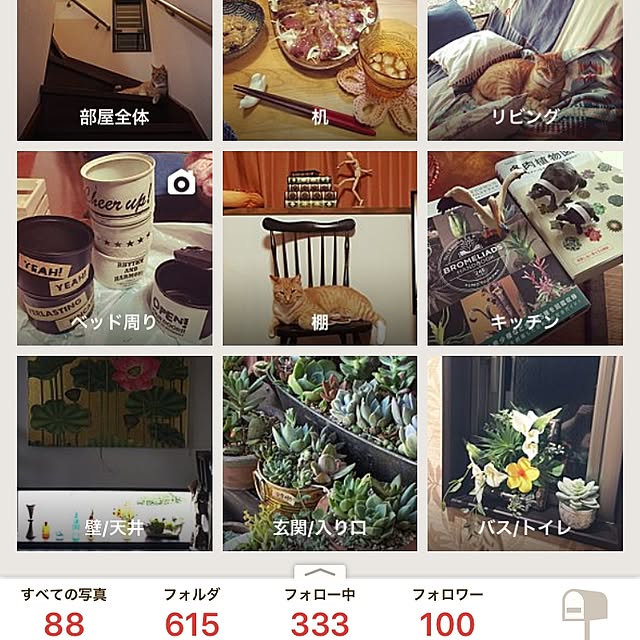Open the キッチン category tile
The image size is (640, 640).
point(524,248)
